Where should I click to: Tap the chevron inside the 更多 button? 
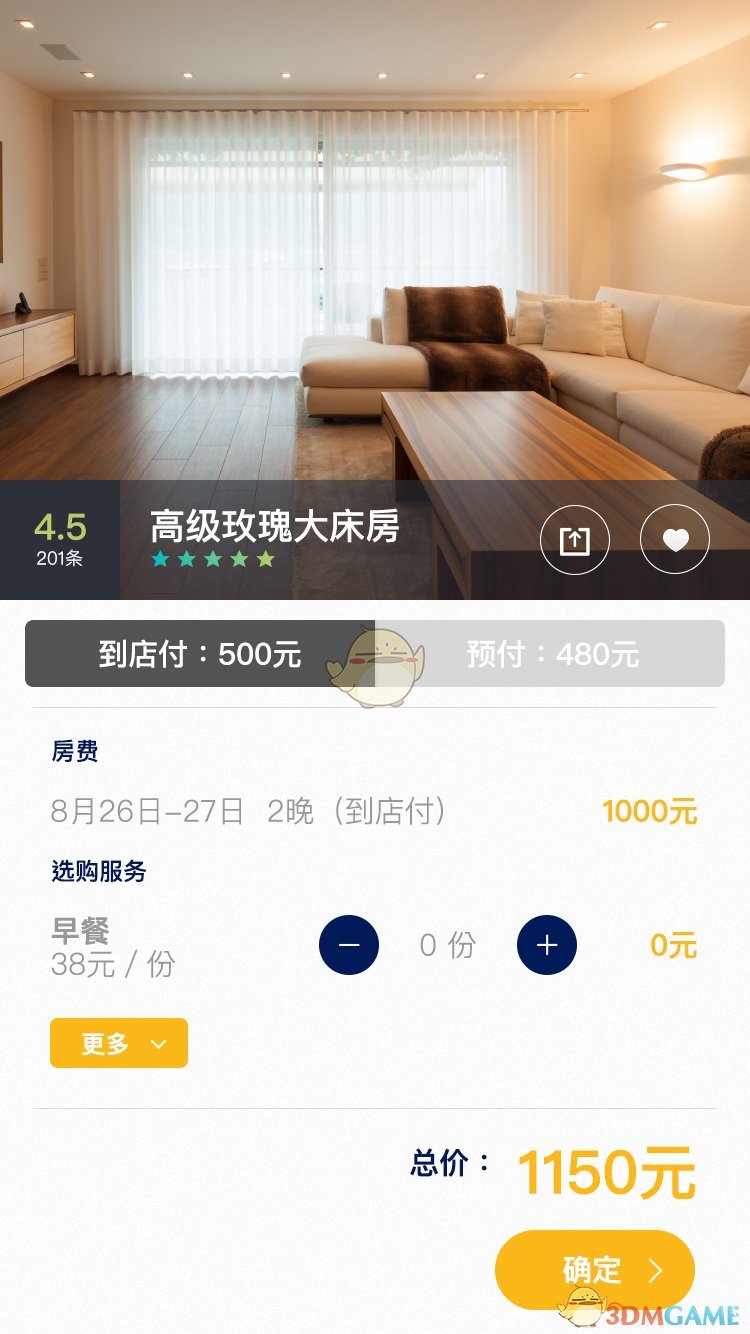156,1043
